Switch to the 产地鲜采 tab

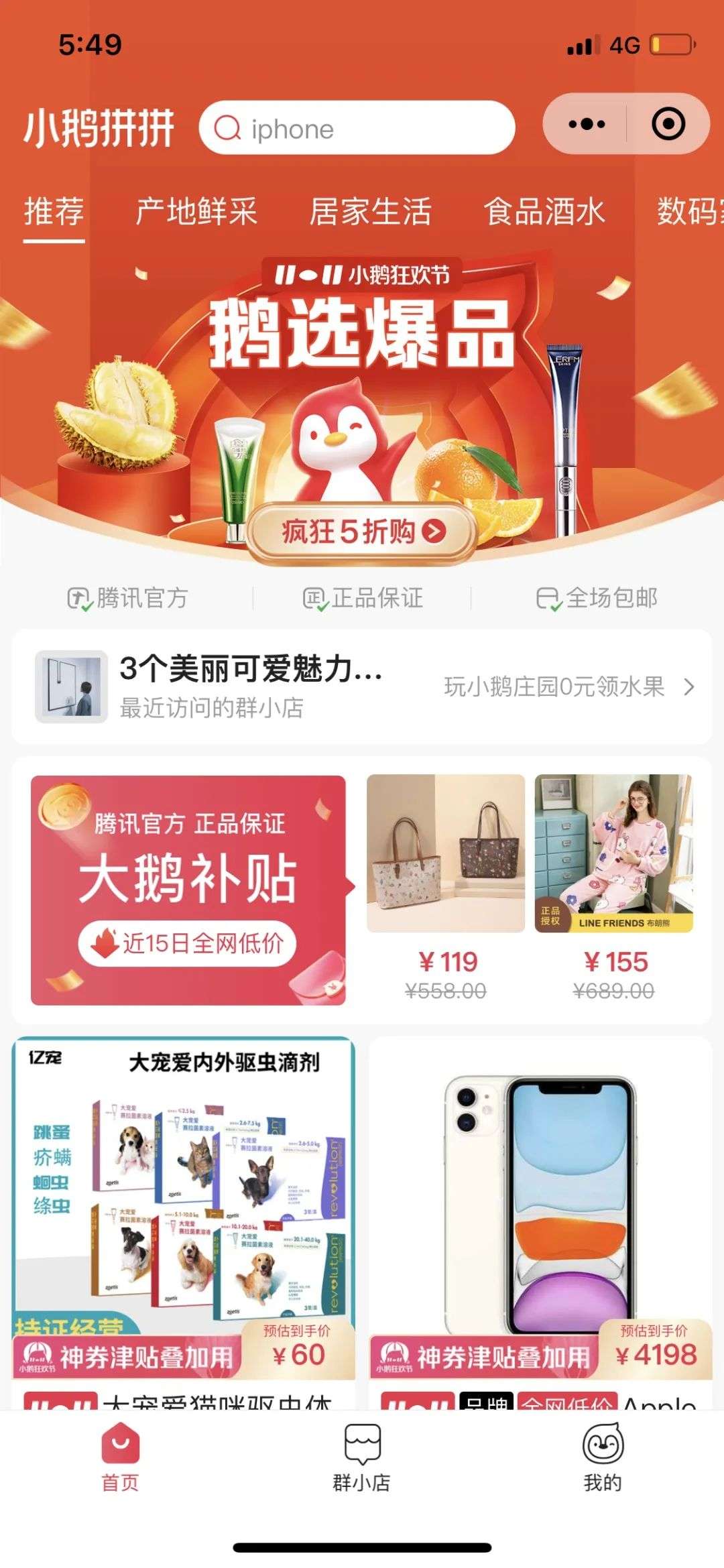(x=196, y=212)
